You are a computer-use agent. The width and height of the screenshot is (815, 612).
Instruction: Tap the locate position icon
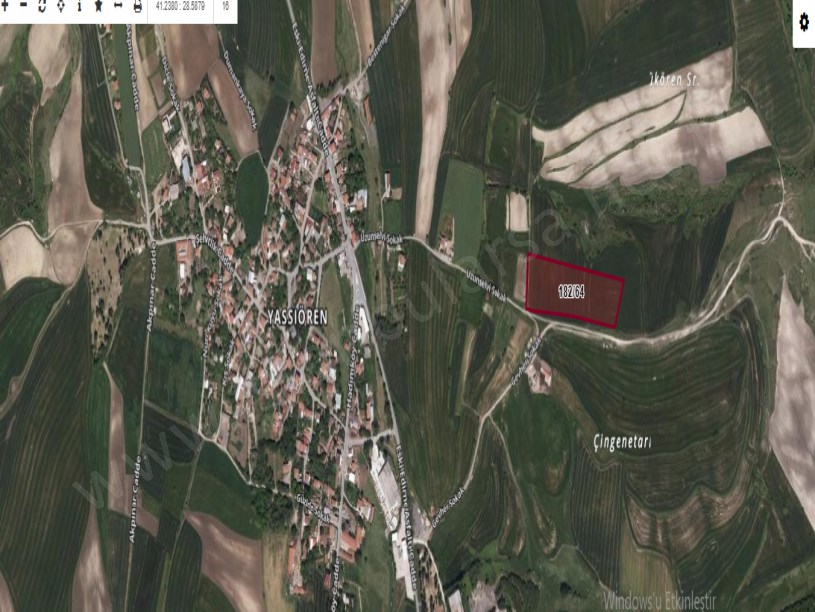61,4
